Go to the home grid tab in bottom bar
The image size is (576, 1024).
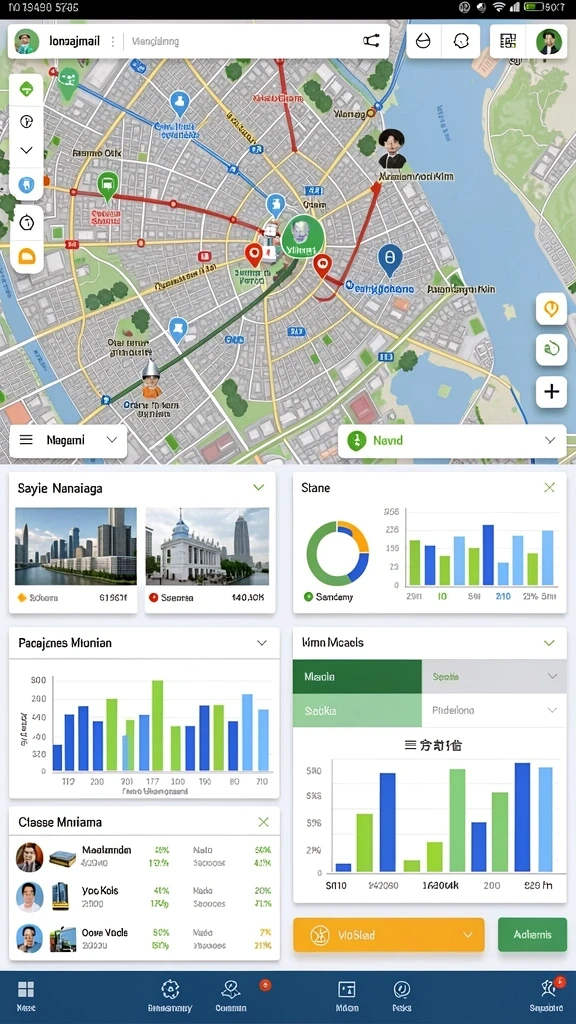26,997
